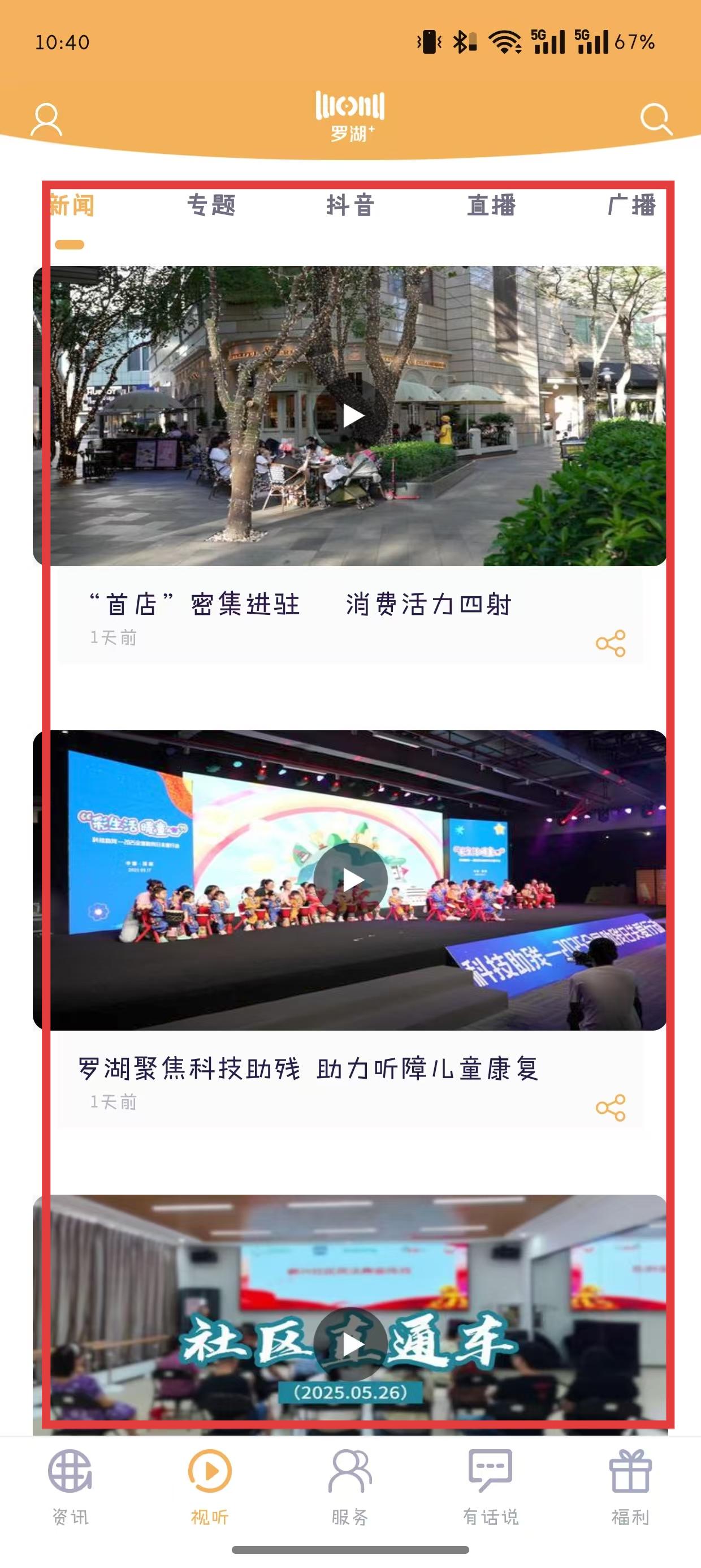Open the search magnifier icon
The height and width of the screenshot is (1568, 701).
pyautogui.click(x=656, y=119)
